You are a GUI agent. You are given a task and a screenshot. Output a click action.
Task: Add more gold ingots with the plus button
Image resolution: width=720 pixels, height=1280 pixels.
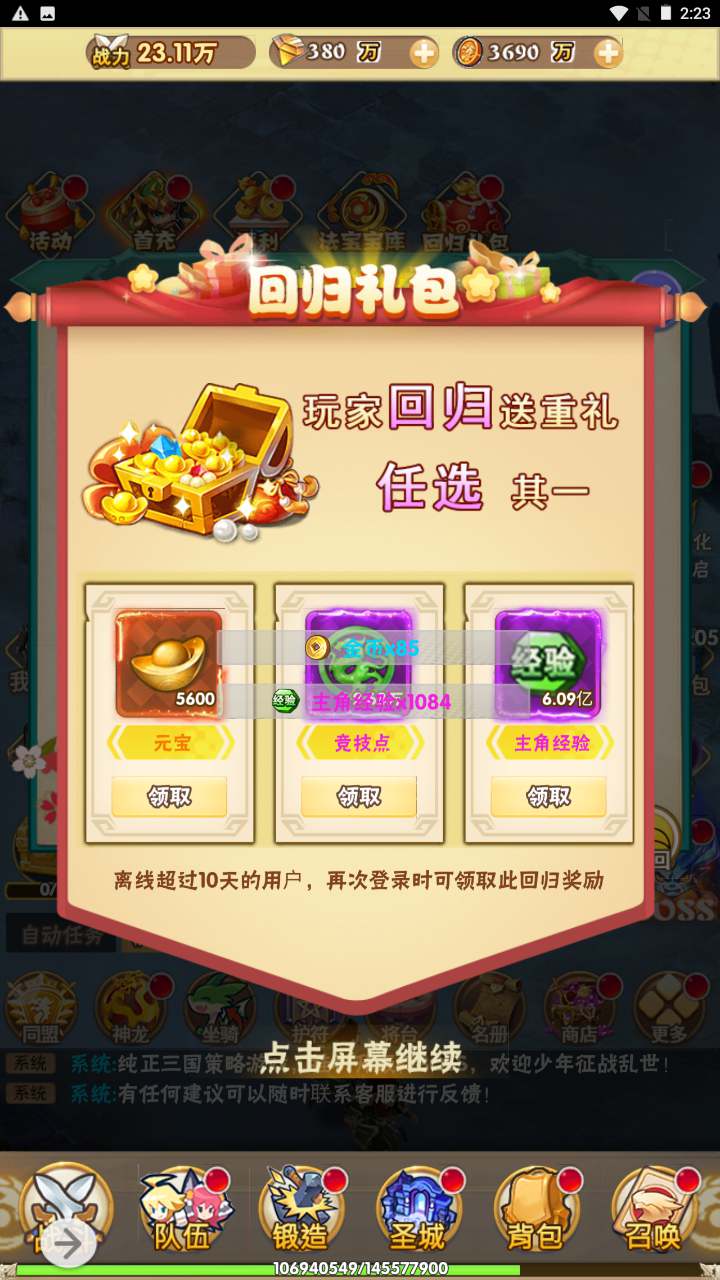(424, 53)
